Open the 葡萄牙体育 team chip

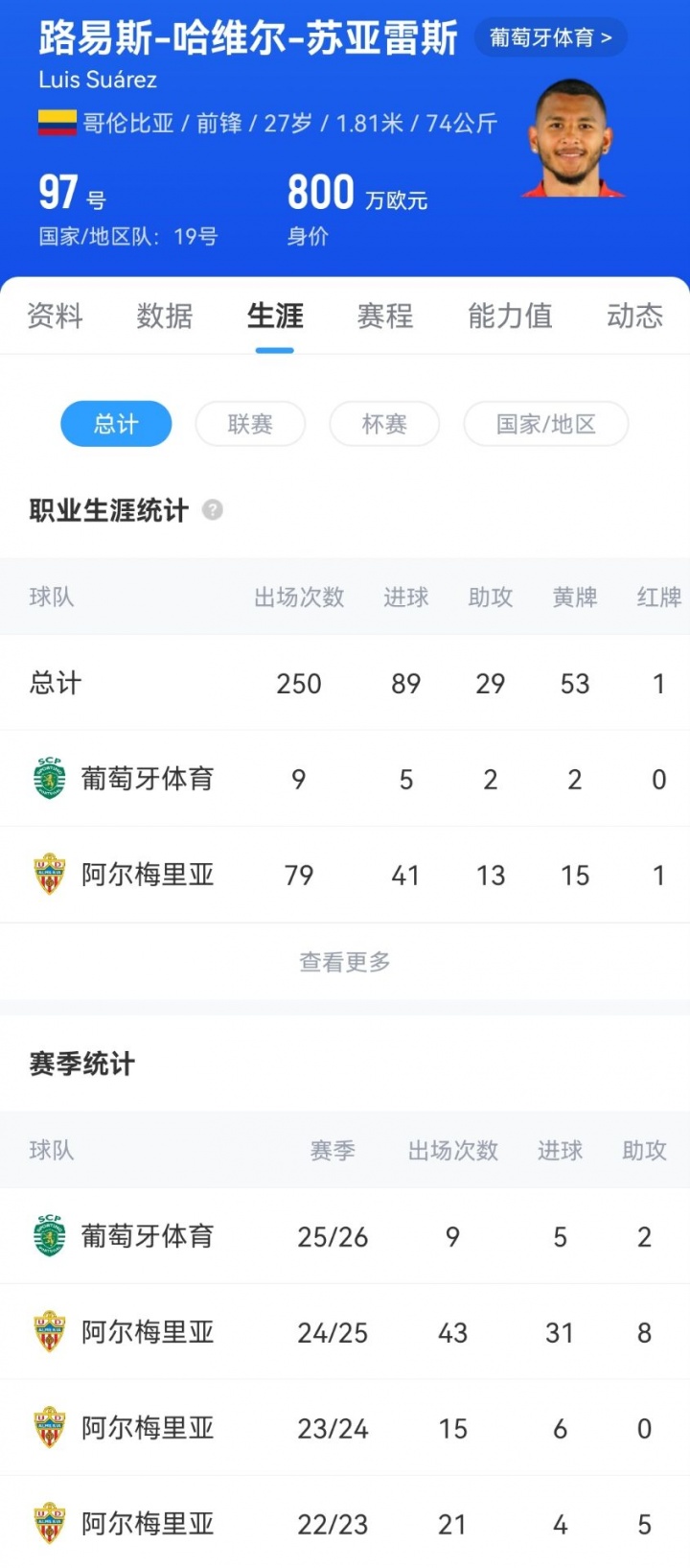550,38
